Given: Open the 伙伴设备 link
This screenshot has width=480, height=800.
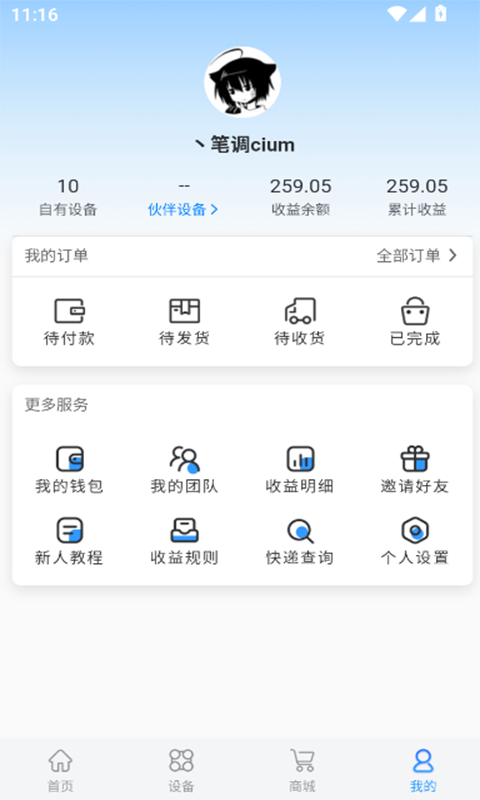Looking at the screenshot, I should [183, 209].
